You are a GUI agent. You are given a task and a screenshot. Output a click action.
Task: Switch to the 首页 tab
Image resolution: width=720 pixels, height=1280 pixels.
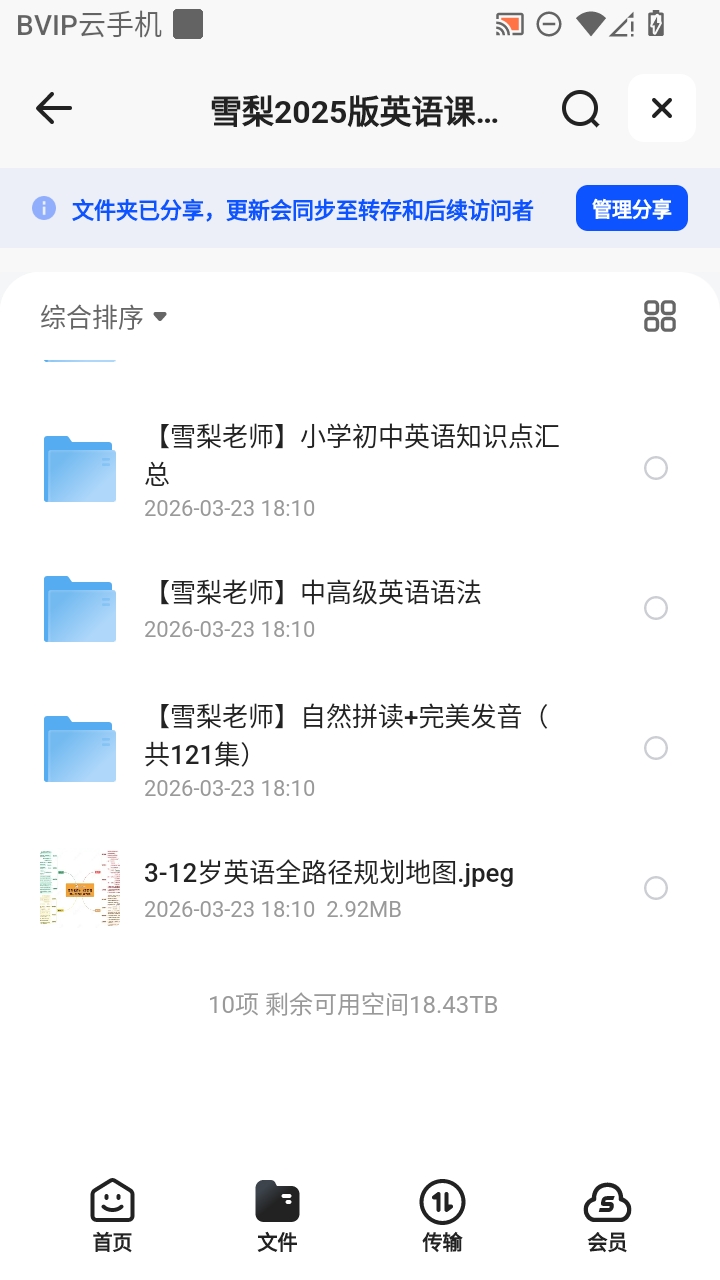pyautogui.click(x=112, y=1216)
